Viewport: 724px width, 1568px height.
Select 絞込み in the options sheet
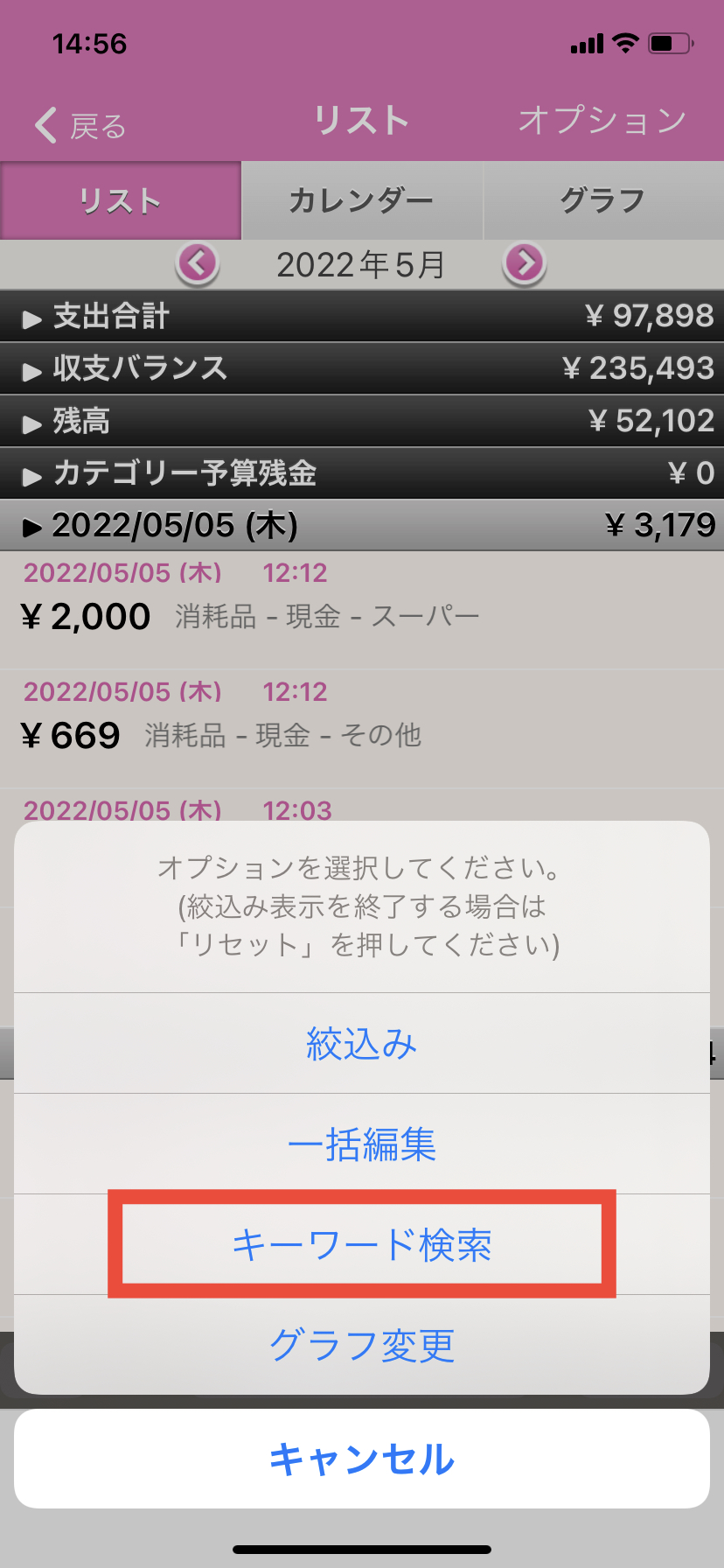point(361,1043)
